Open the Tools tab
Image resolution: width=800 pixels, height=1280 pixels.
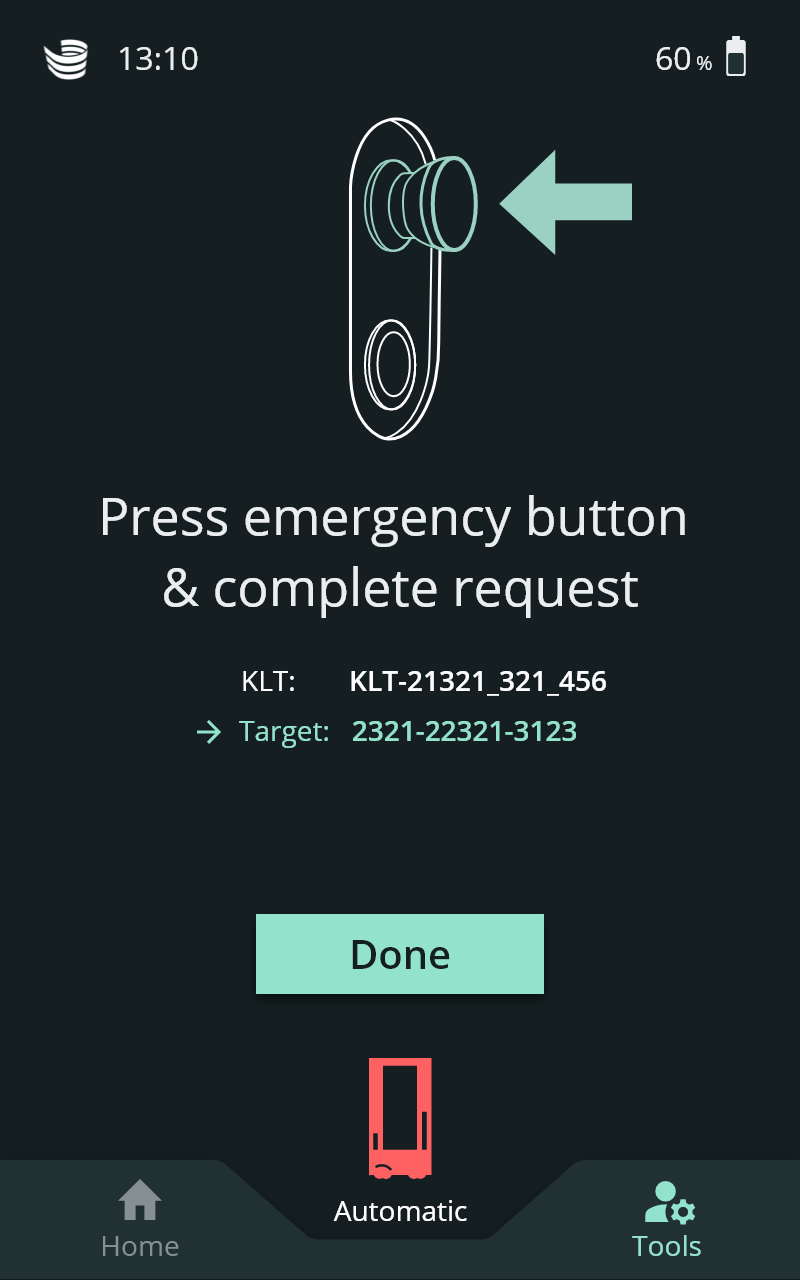pos(667,1220)
